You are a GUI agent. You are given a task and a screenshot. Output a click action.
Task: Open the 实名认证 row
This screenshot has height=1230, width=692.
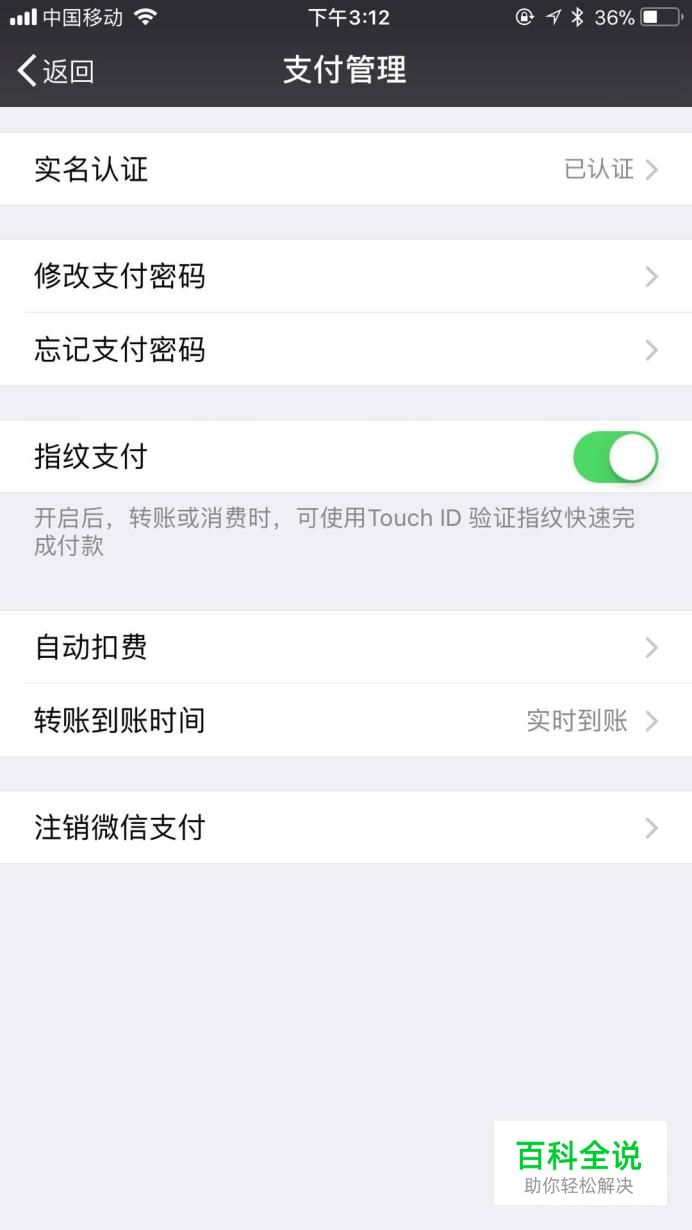[x=346, y=169]
